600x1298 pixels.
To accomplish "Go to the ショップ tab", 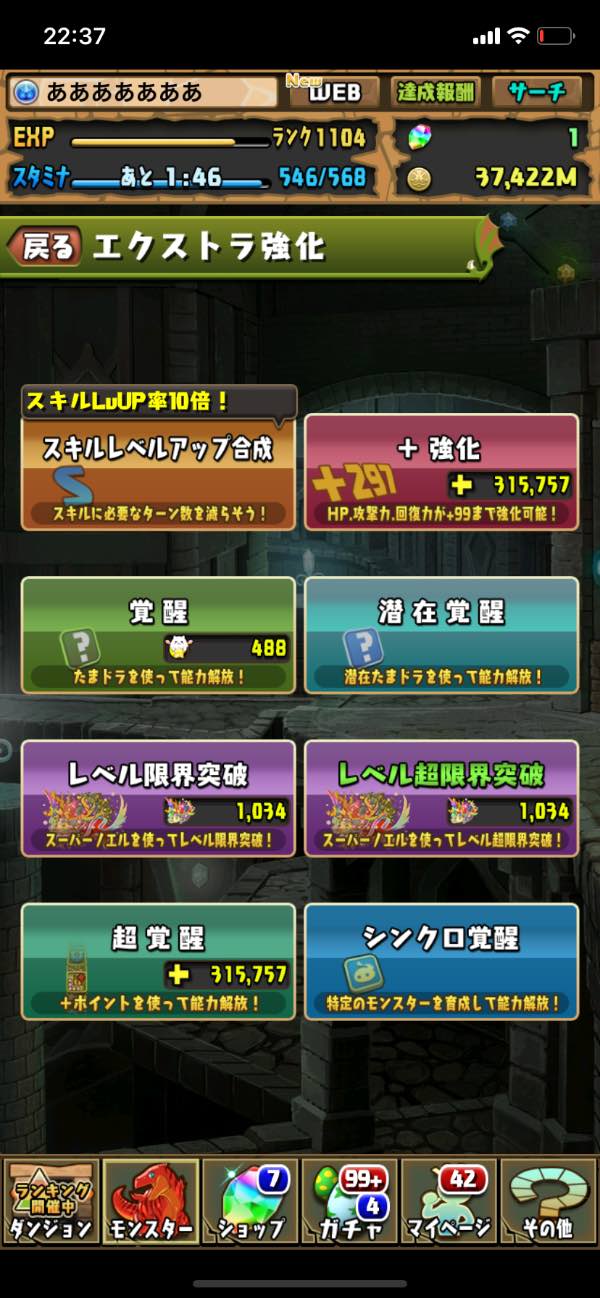I will tap(250, 1201).
